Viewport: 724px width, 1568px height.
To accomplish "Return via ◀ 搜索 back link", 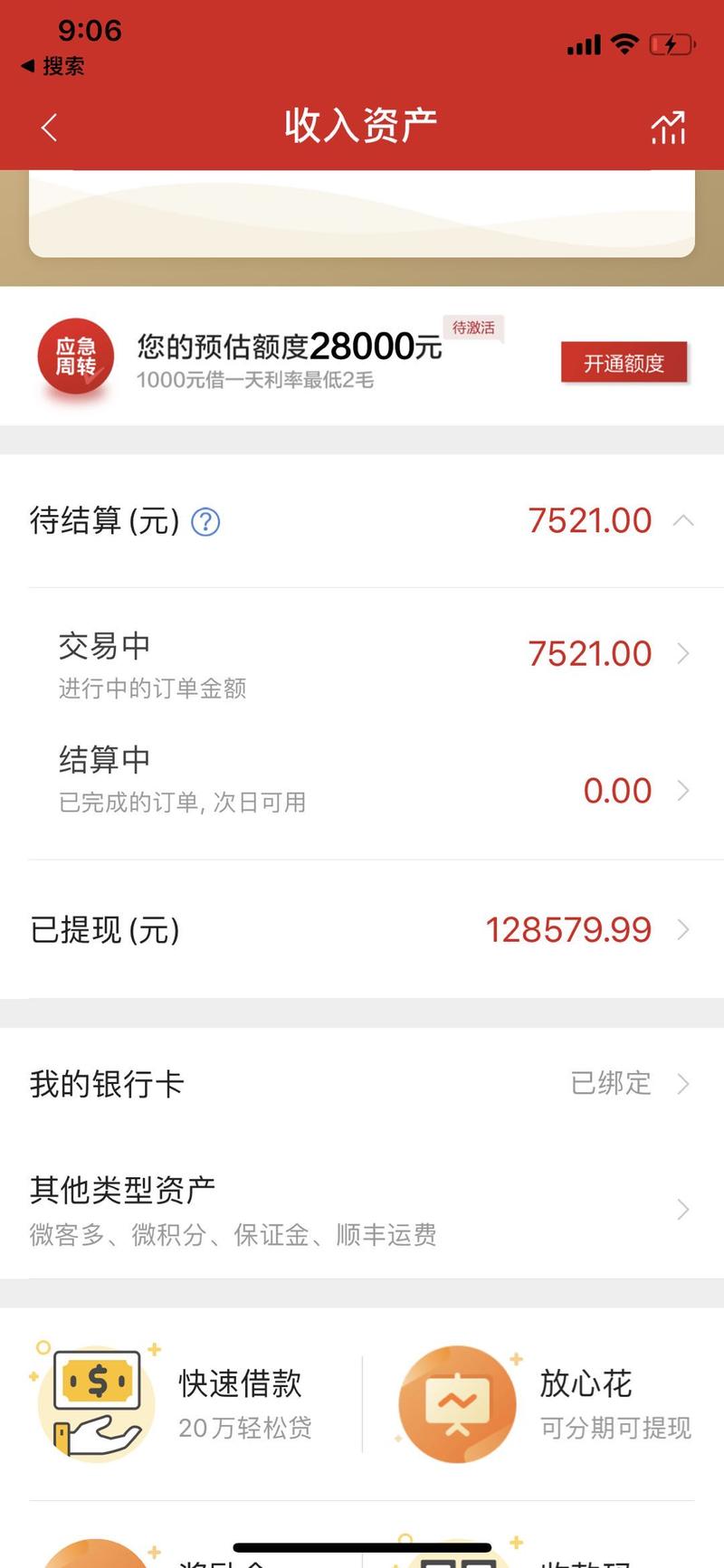I will click(52, 66).
